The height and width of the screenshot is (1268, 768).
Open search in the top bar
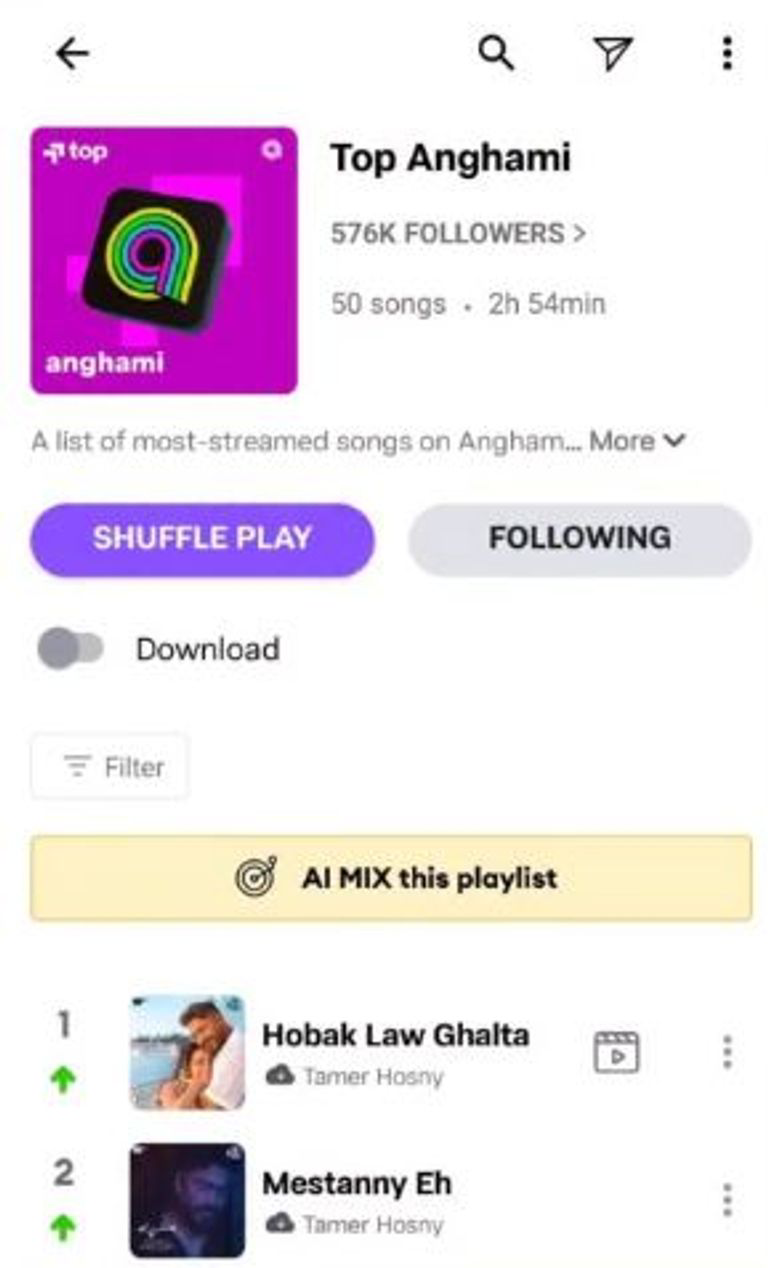tap(496, 53)
